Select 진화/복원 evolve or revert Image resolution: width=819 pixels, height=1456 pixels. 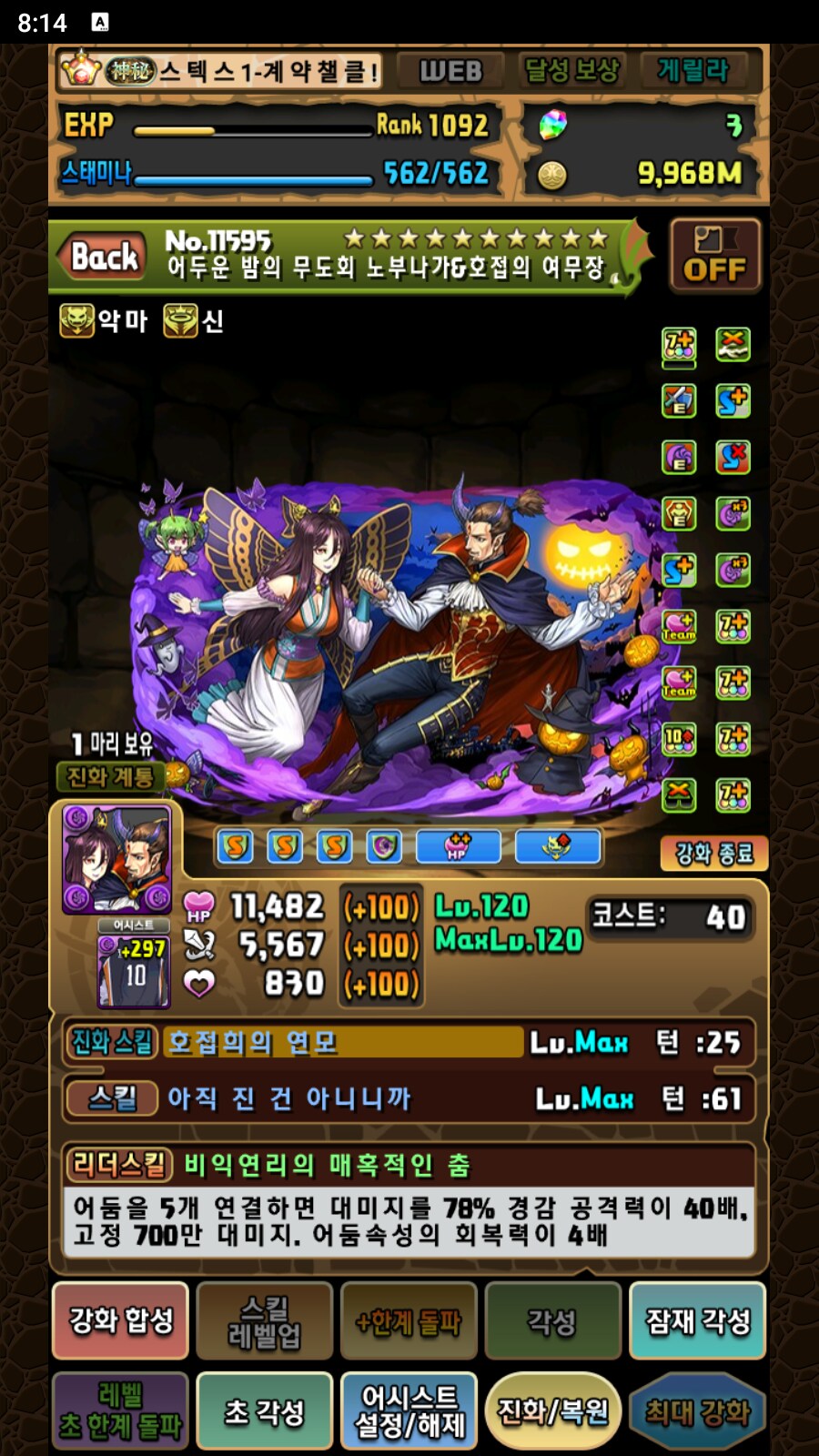(552, 1411)
